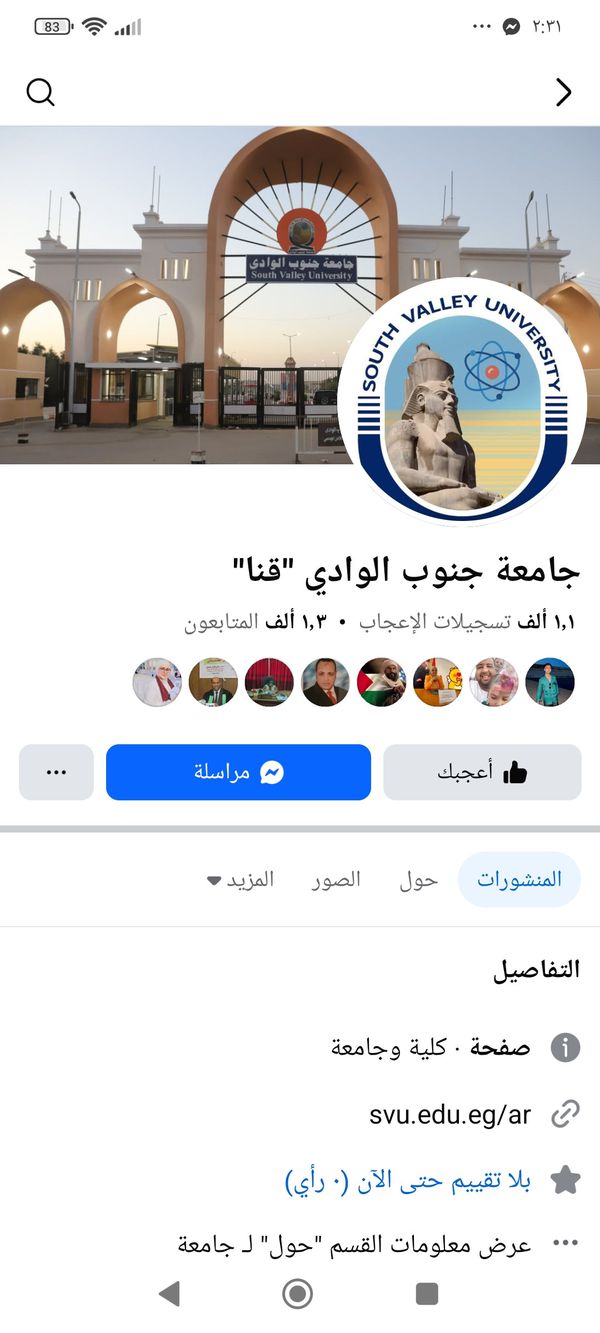Image resolution: width=600 pixels, height=1333 pixels.
Task: Open the search magnifier icon
Action: (40, 92)
